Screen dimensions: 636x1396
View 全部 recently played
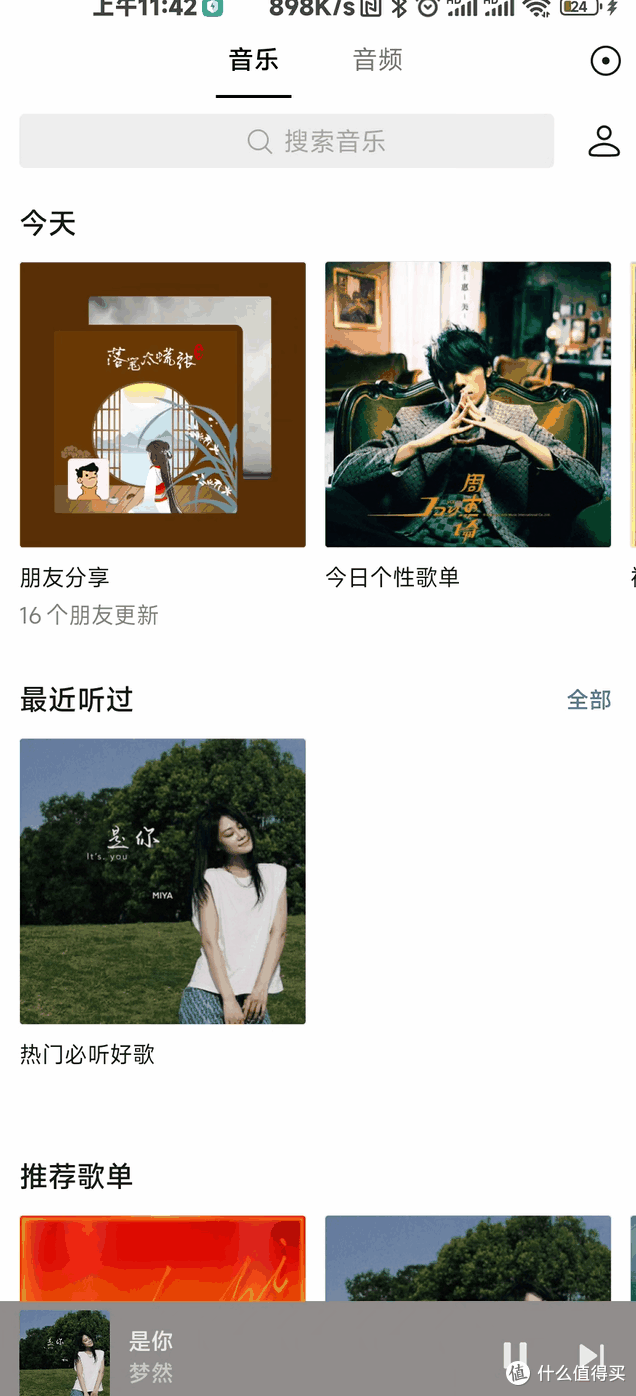589,700
